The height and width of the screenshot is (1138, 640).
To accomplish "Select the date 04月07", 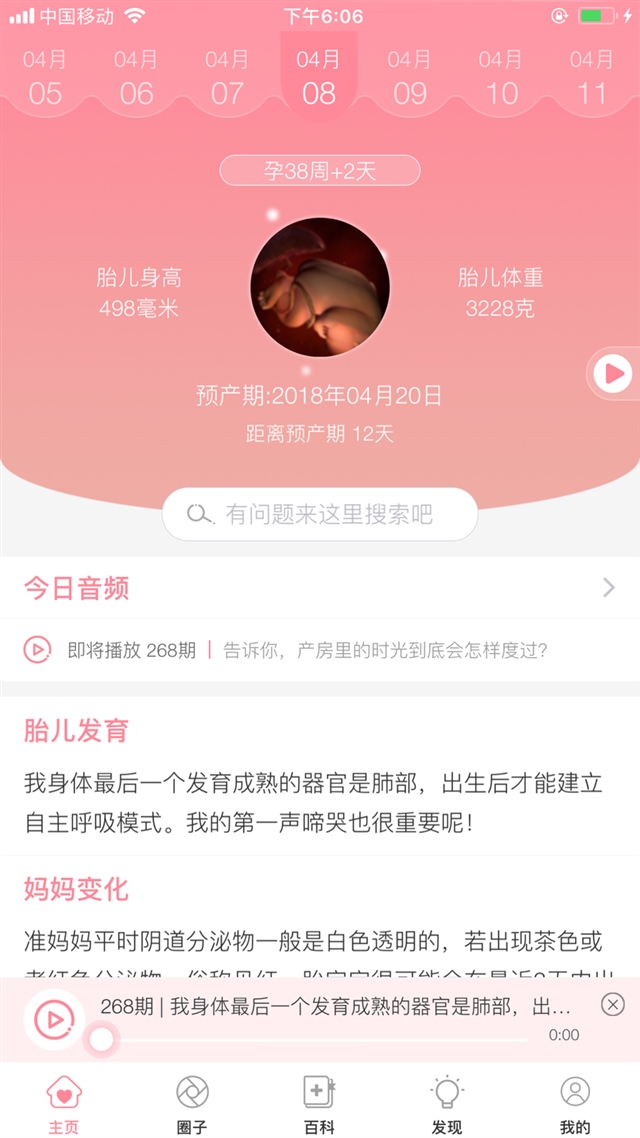I will (227, 78).
